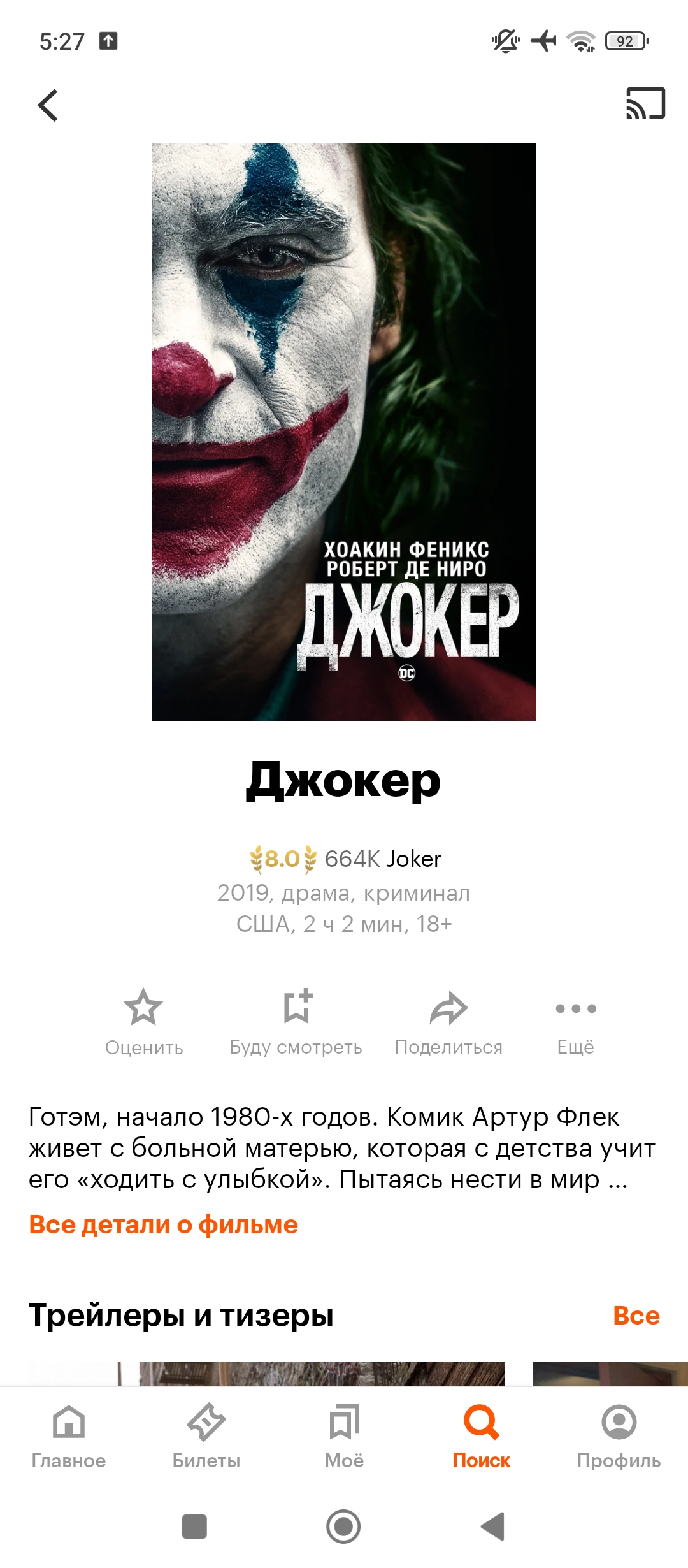The width and height of the screenshot is (688, 1568).
Task: Switch to the Билеты tab
Action: click(206, 1437)
